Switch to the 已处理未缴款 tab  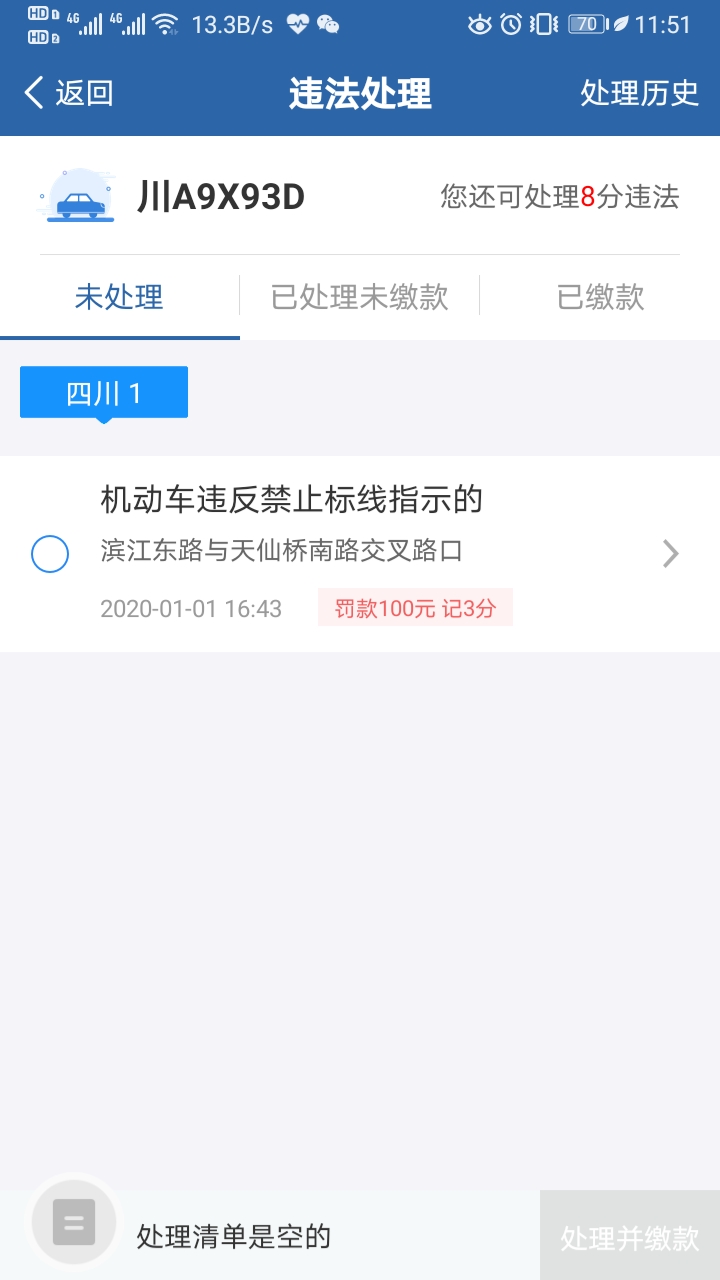point(359,297)
